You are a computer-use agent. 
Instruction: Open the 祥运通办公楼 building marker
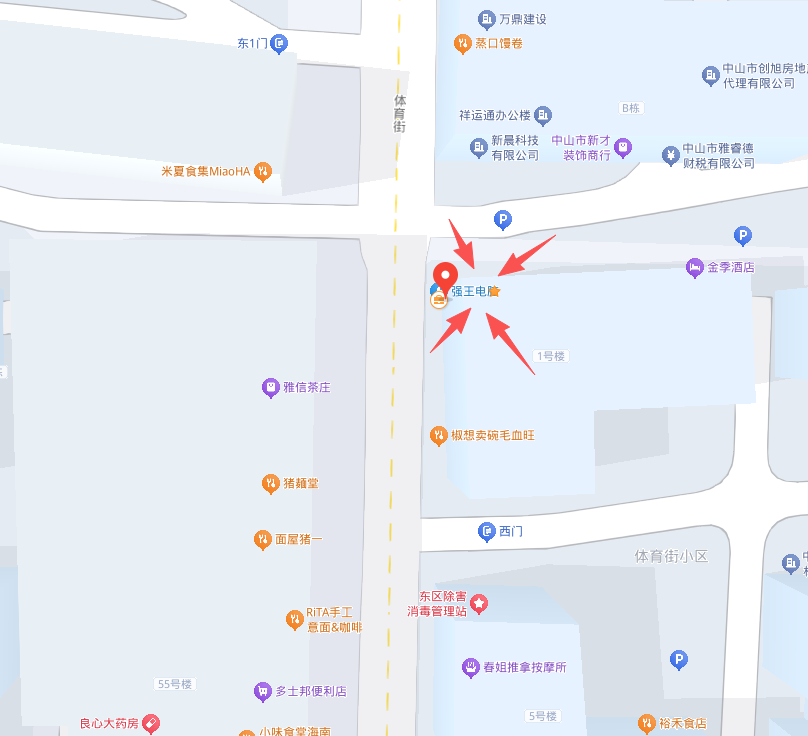coord(543,115)
